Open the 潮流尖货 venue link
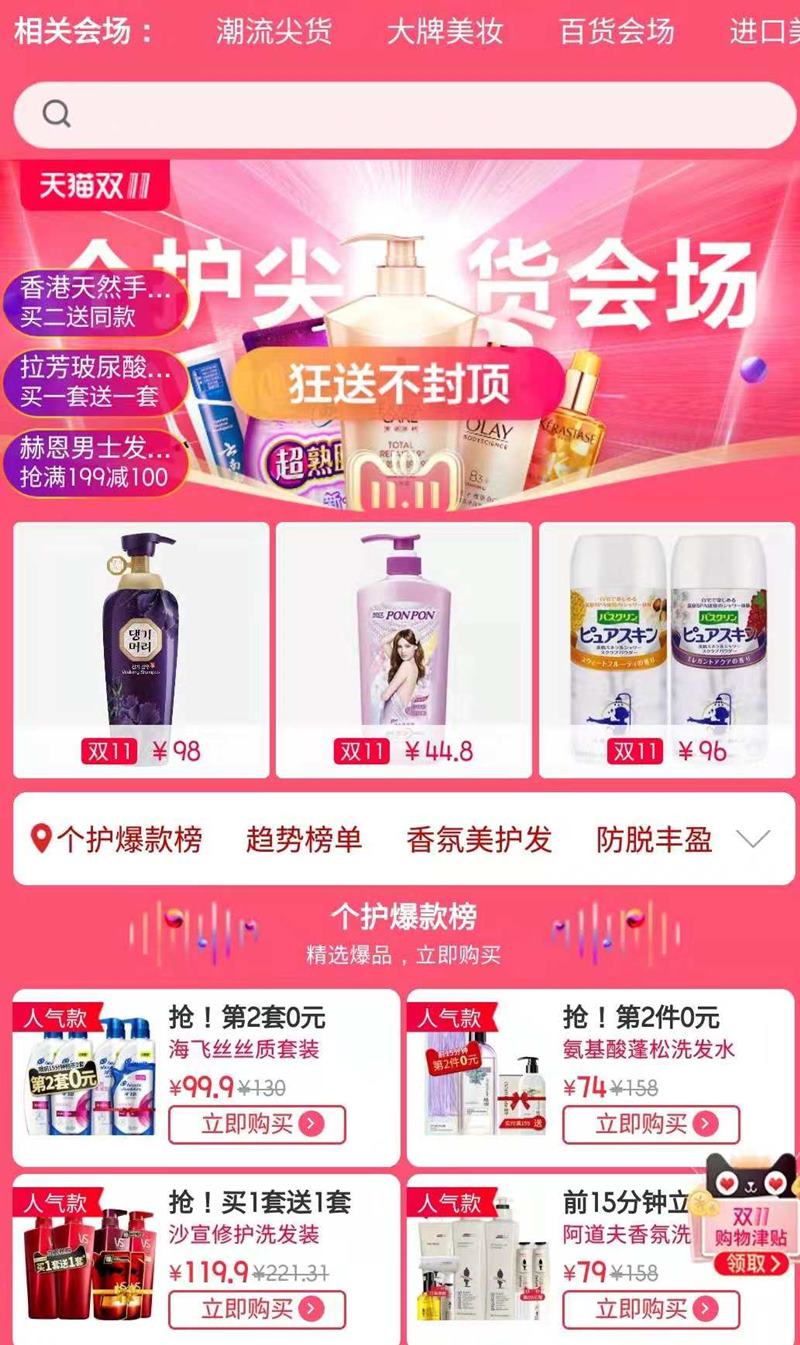This screenshot has height=1345, width=800. (x=274, y=31)
